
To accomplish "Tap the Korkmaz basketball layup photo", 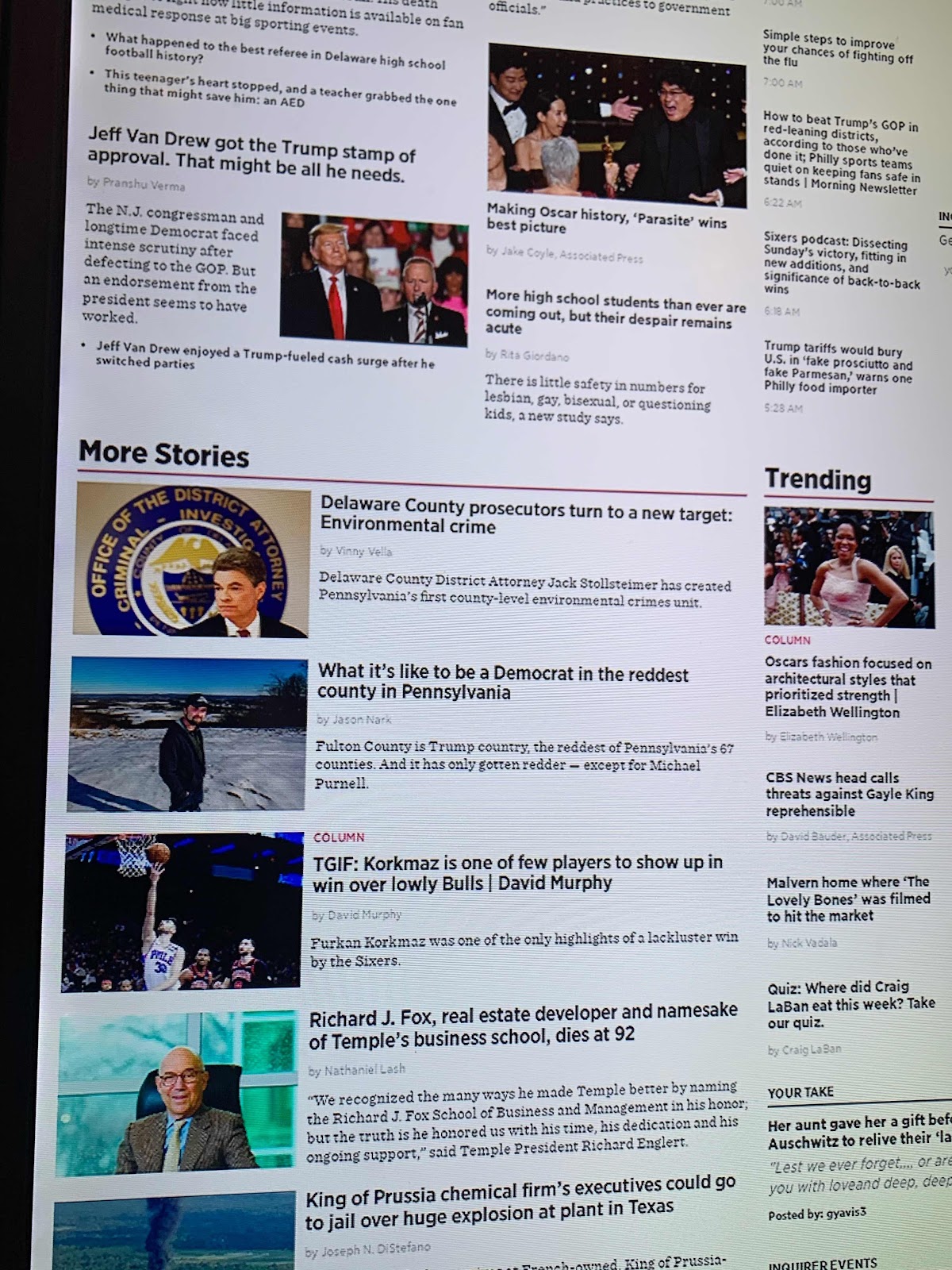I will (182, 911).
